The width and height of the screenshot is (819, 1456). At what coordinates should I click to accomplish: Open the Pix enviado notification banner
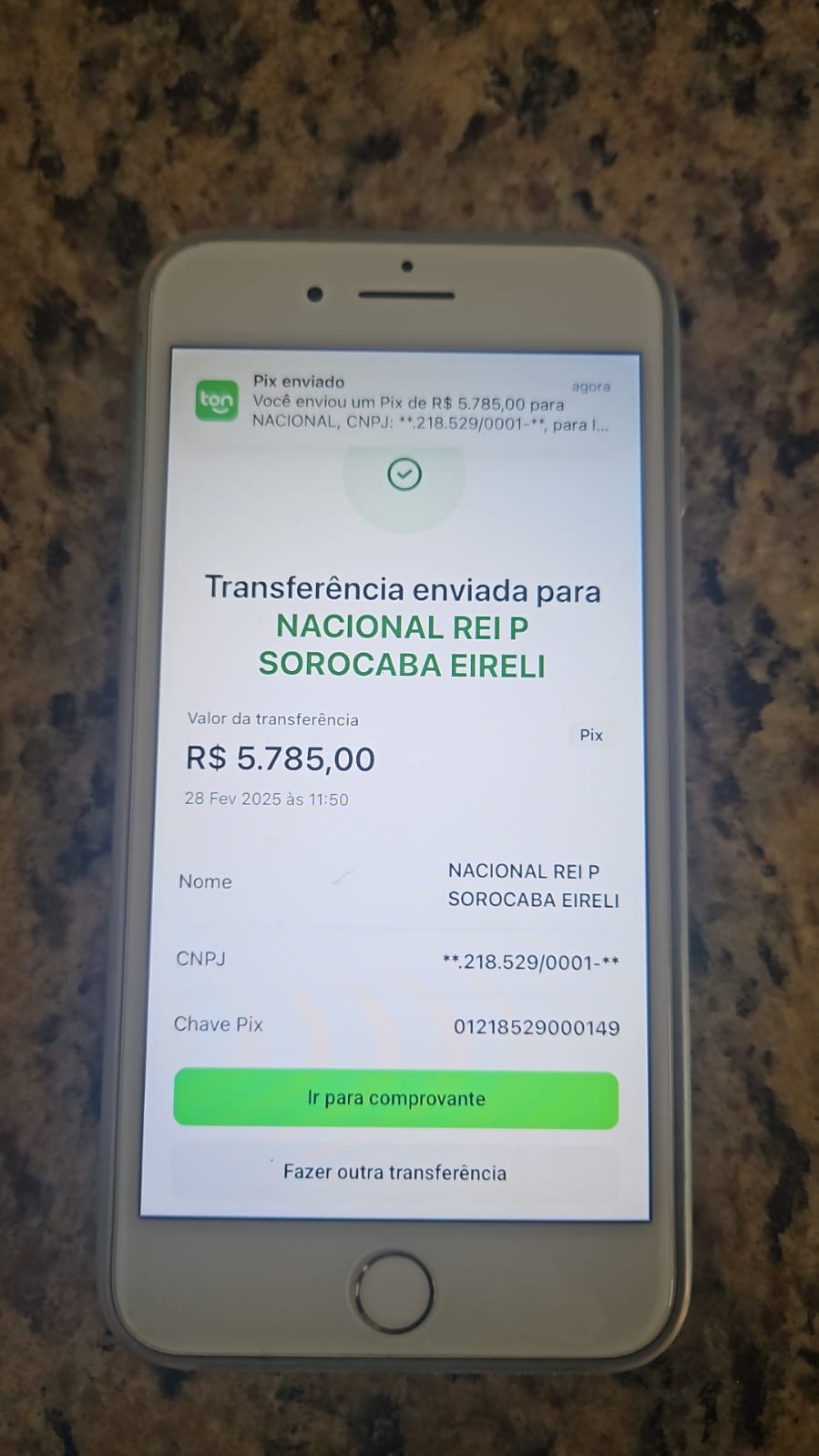405,402
